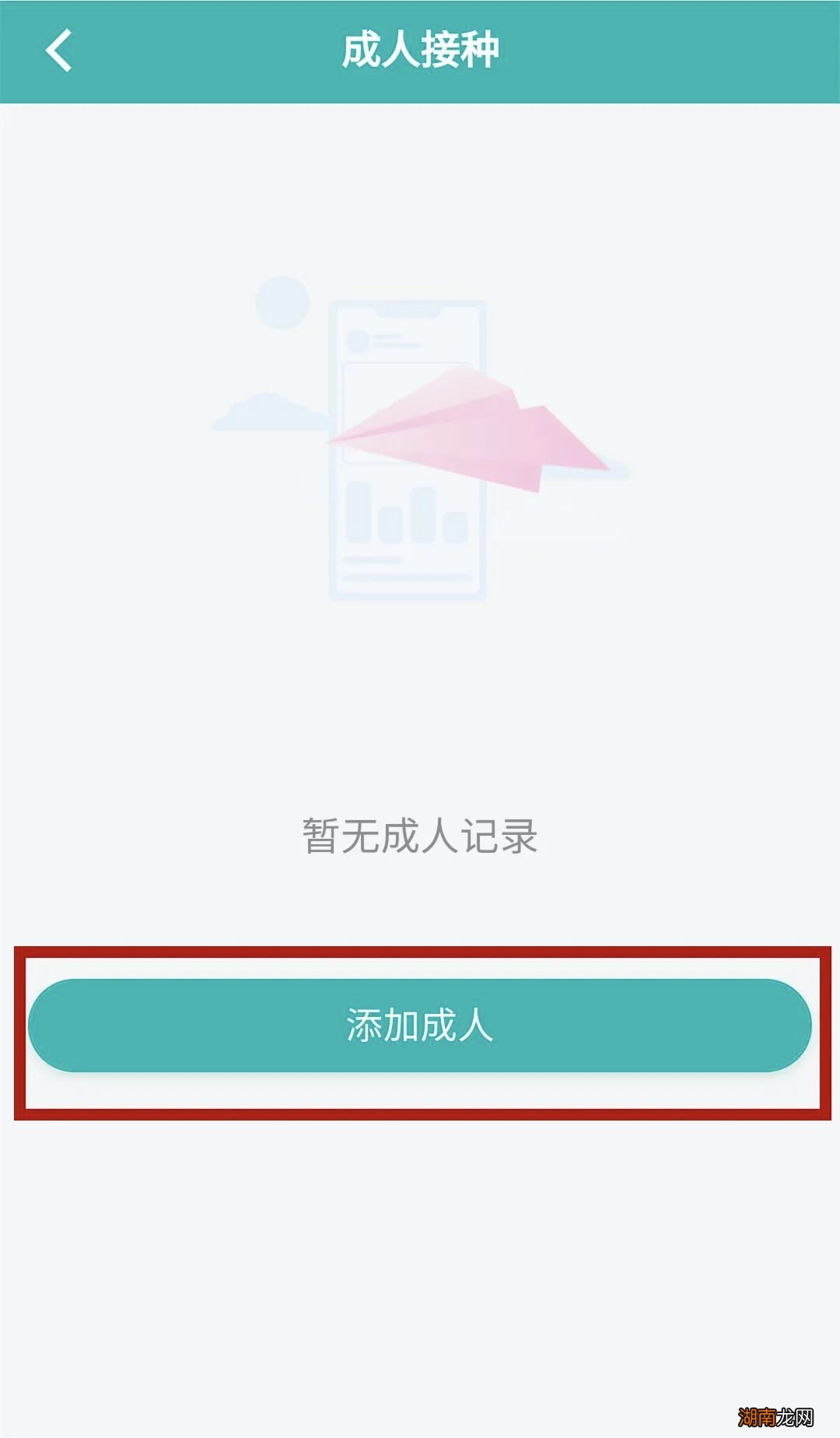The width and height of the screenshot is (840, 1438).
Task: Click the sun circle in the illustration
Action: tap(282, 303)
